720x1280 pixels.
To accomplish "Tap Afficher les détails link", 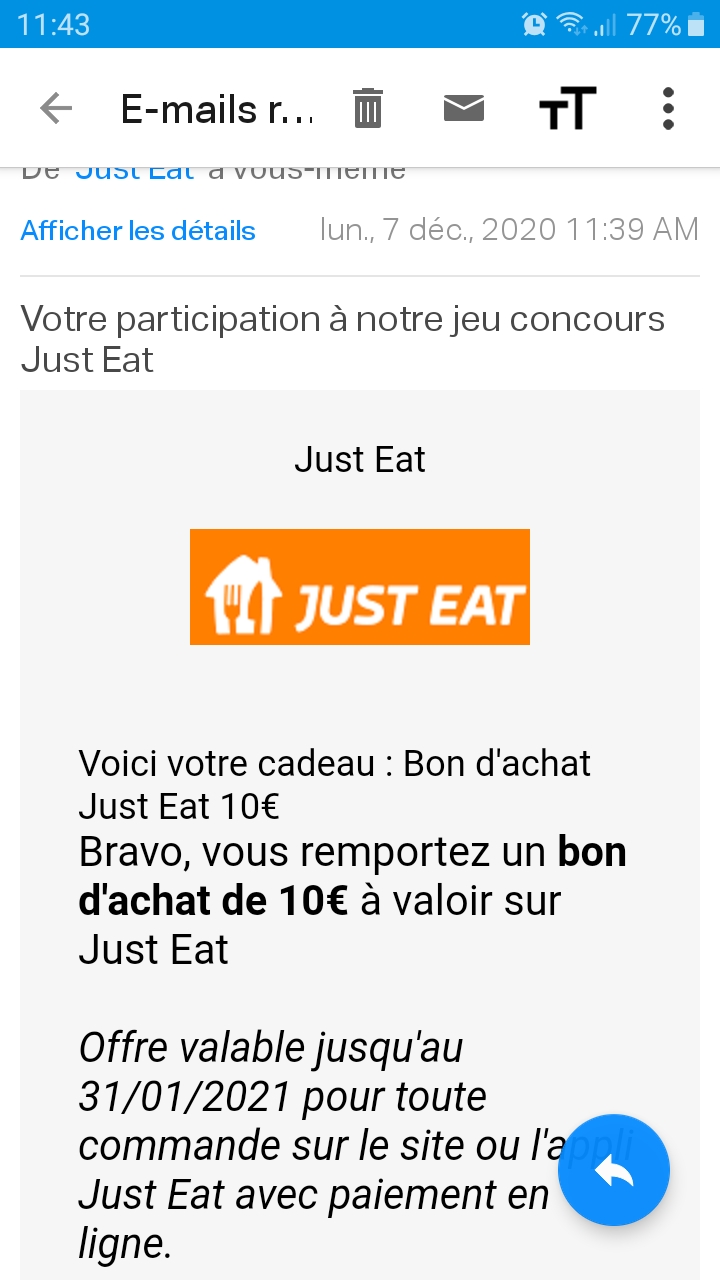I will click(138, 231).
